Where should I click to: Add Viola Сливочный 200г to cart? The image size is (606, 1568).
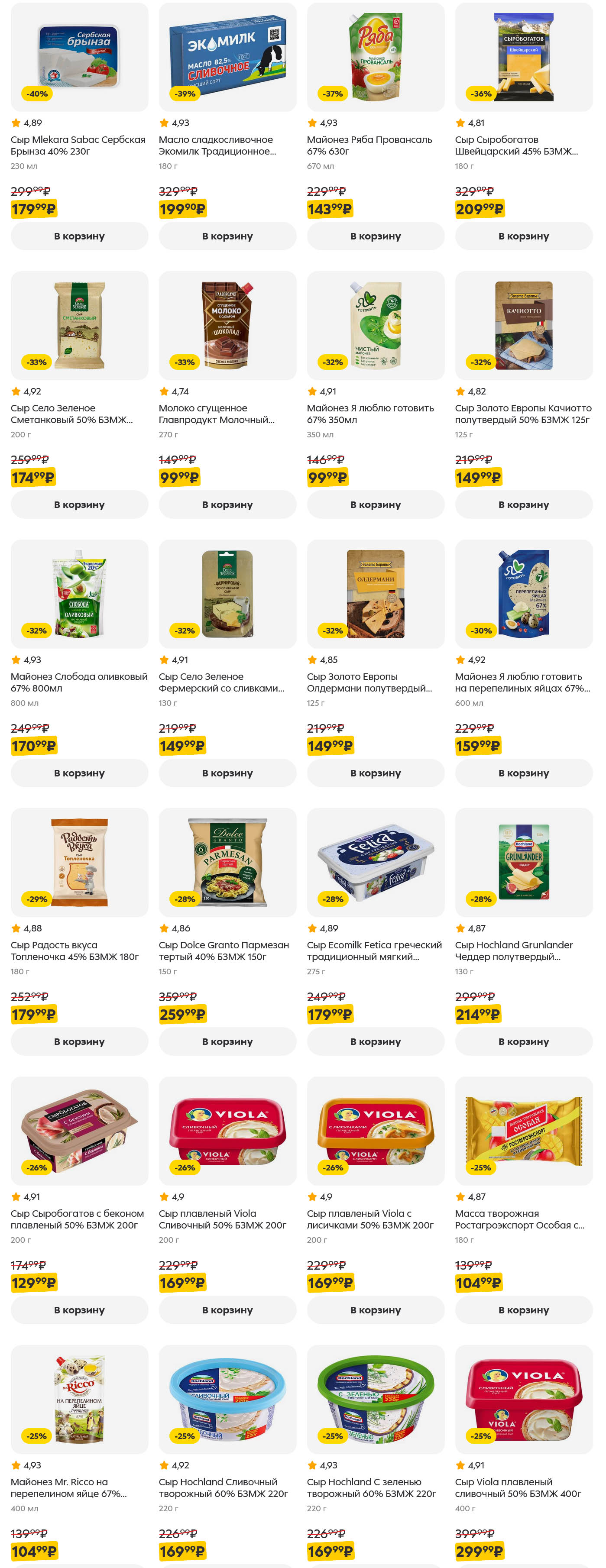click(x=227, y=1309)
